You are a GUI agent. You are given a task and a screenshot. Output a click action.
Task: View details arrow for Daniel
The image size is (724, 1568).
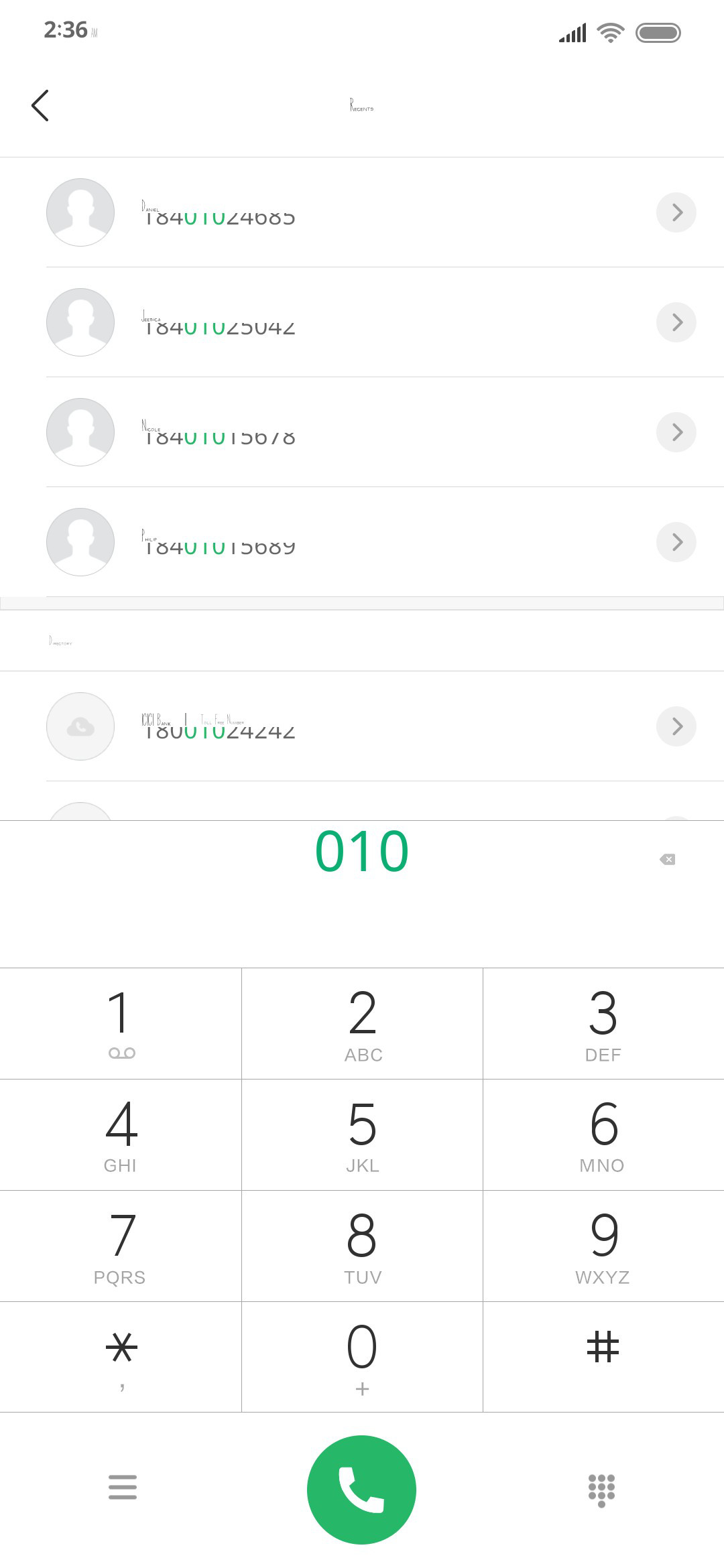coord(676,212)
